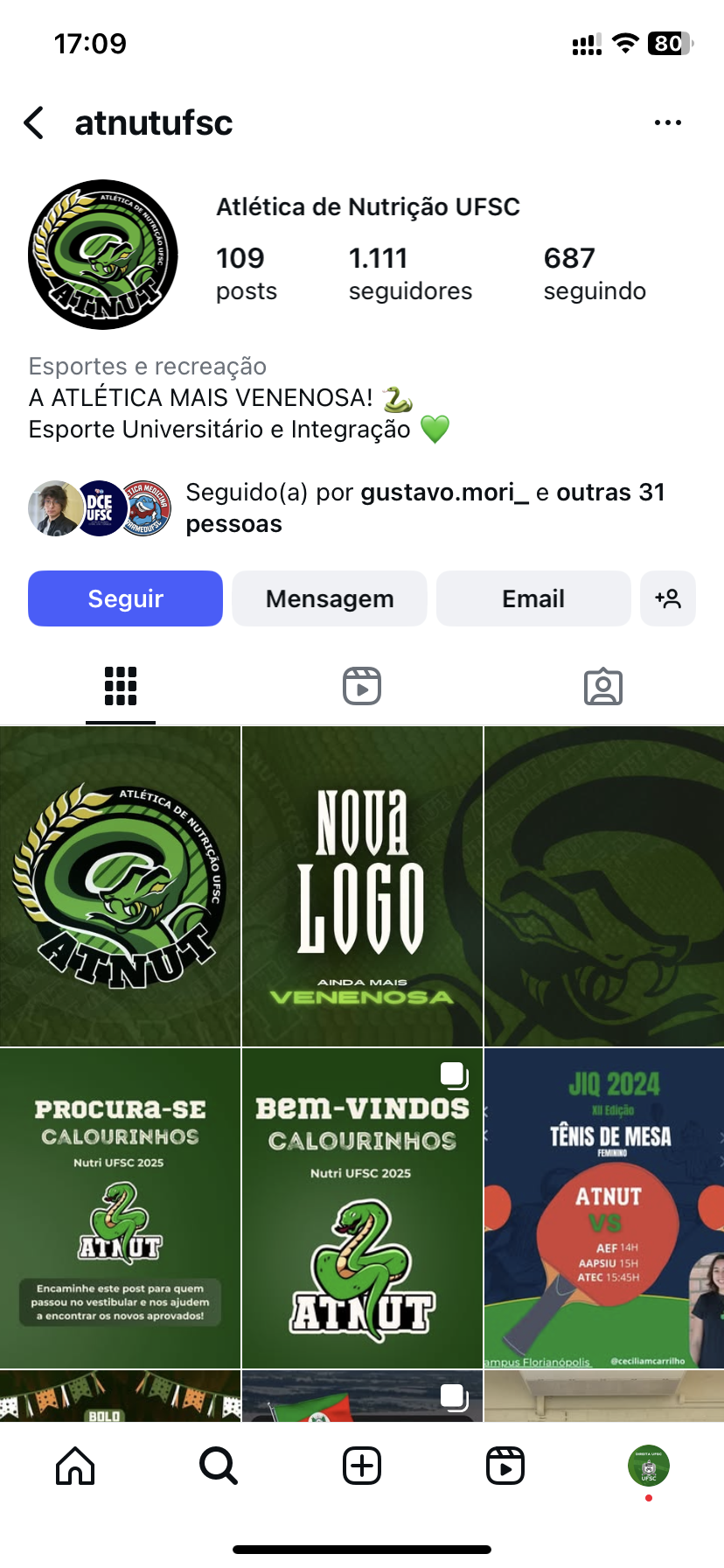Screen dimensions: 724x1568
Task: Create a new post
Action: pos(362,1466)
